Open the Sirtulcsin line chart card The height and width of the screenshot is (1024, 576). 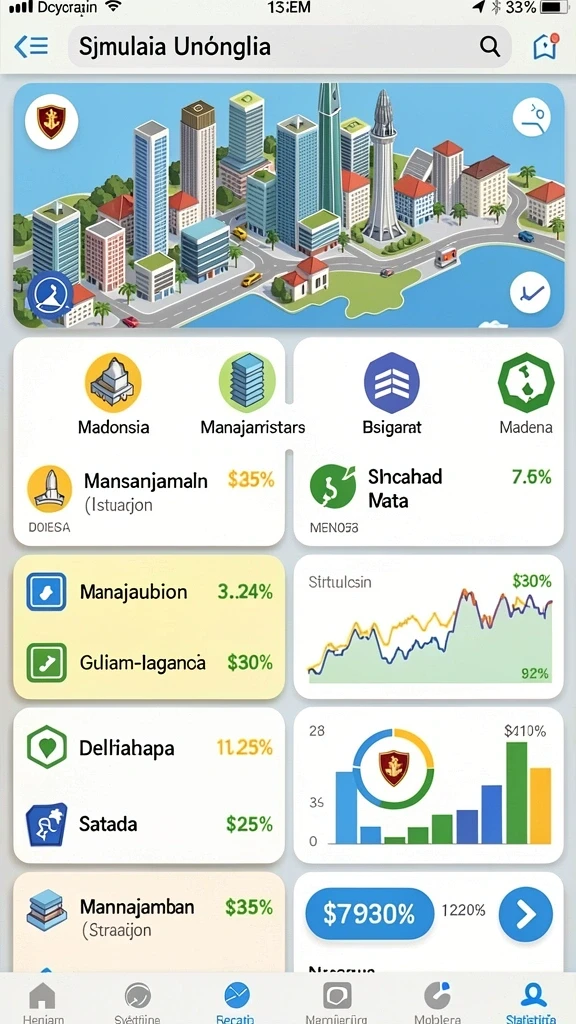428,627
